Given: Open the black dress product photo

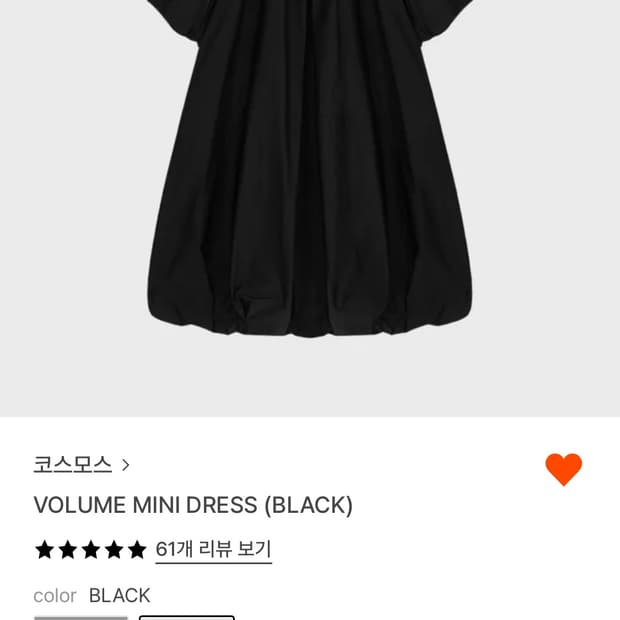Looking at the screenshot, I should click(x=310, y=190).
